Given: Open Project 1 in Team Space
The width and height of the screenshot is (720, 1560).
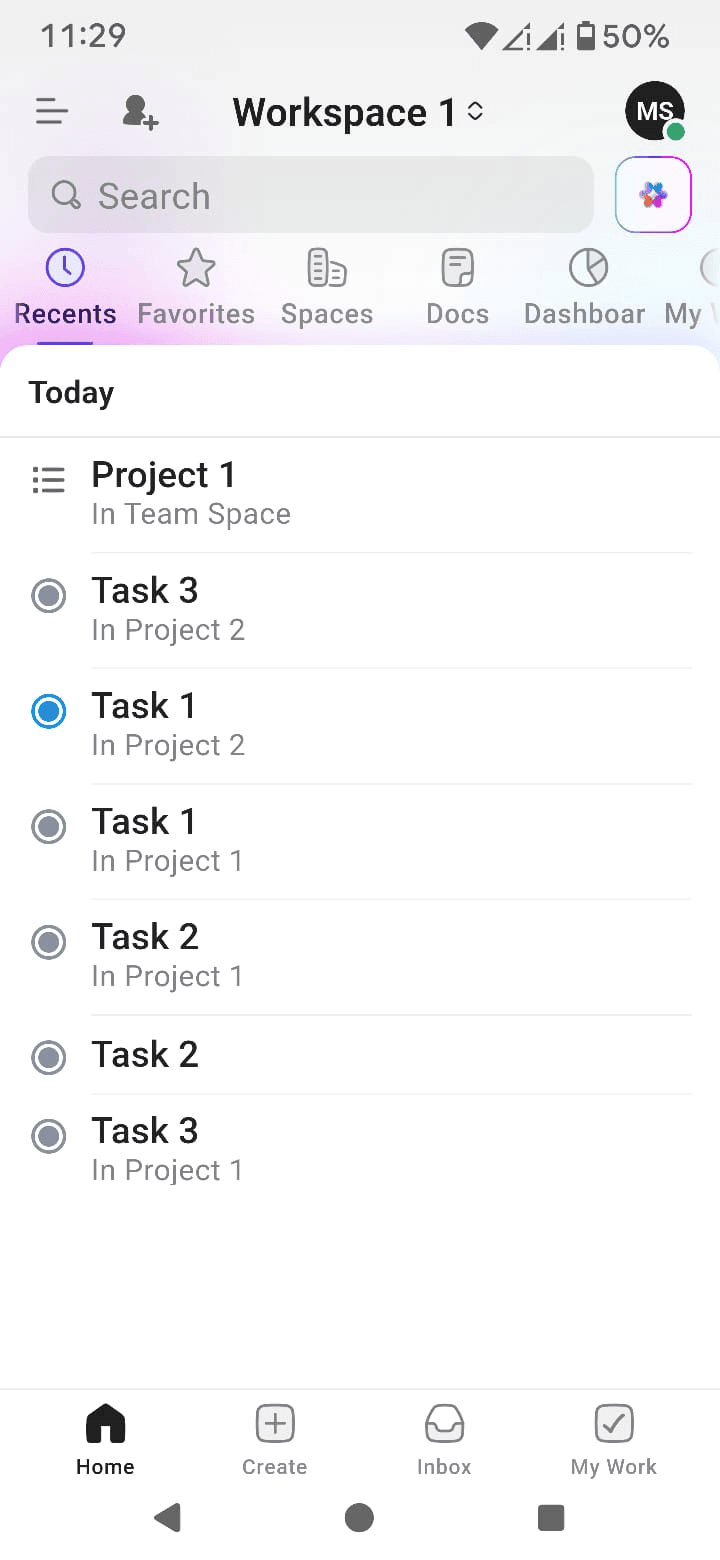Looking at the screenshot, I should tap(360, 495).
